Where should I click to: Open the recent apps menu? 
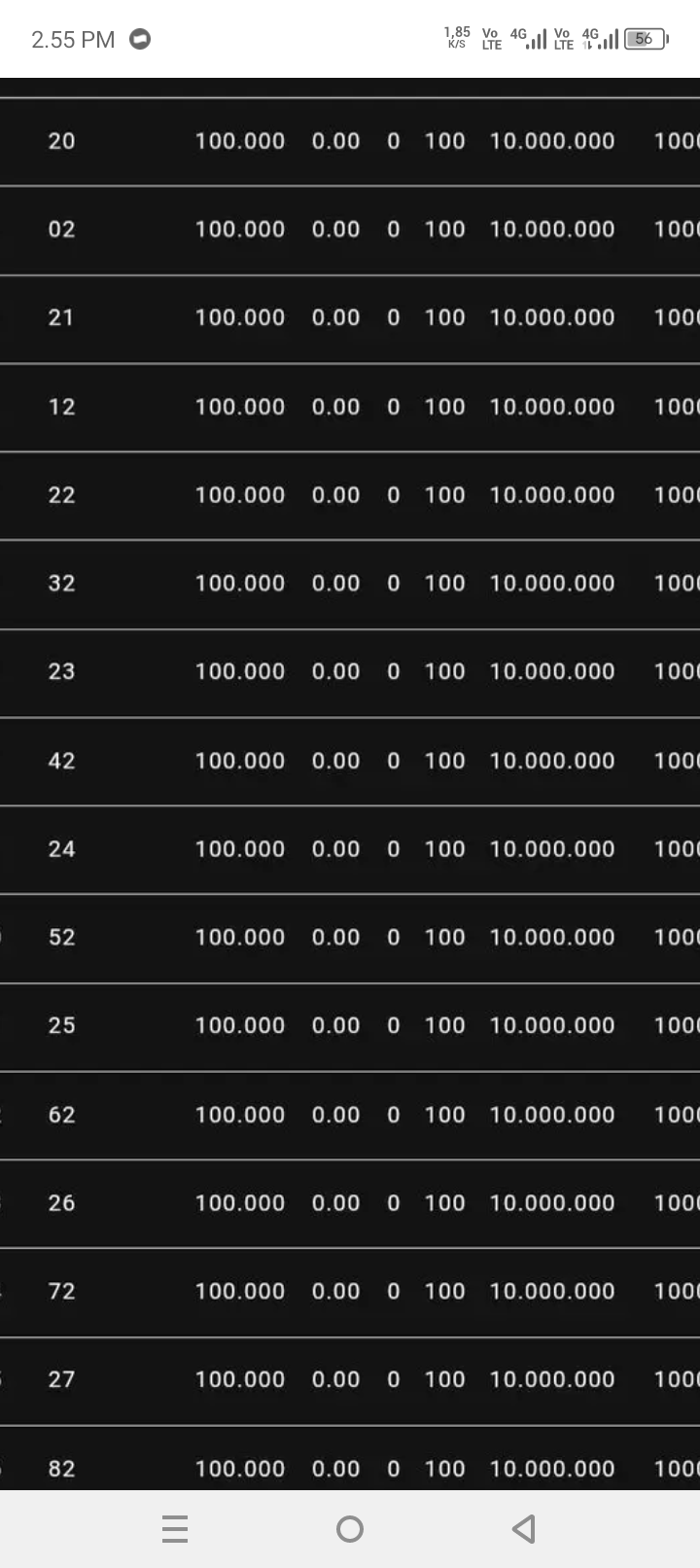(x=175, y=1529)
